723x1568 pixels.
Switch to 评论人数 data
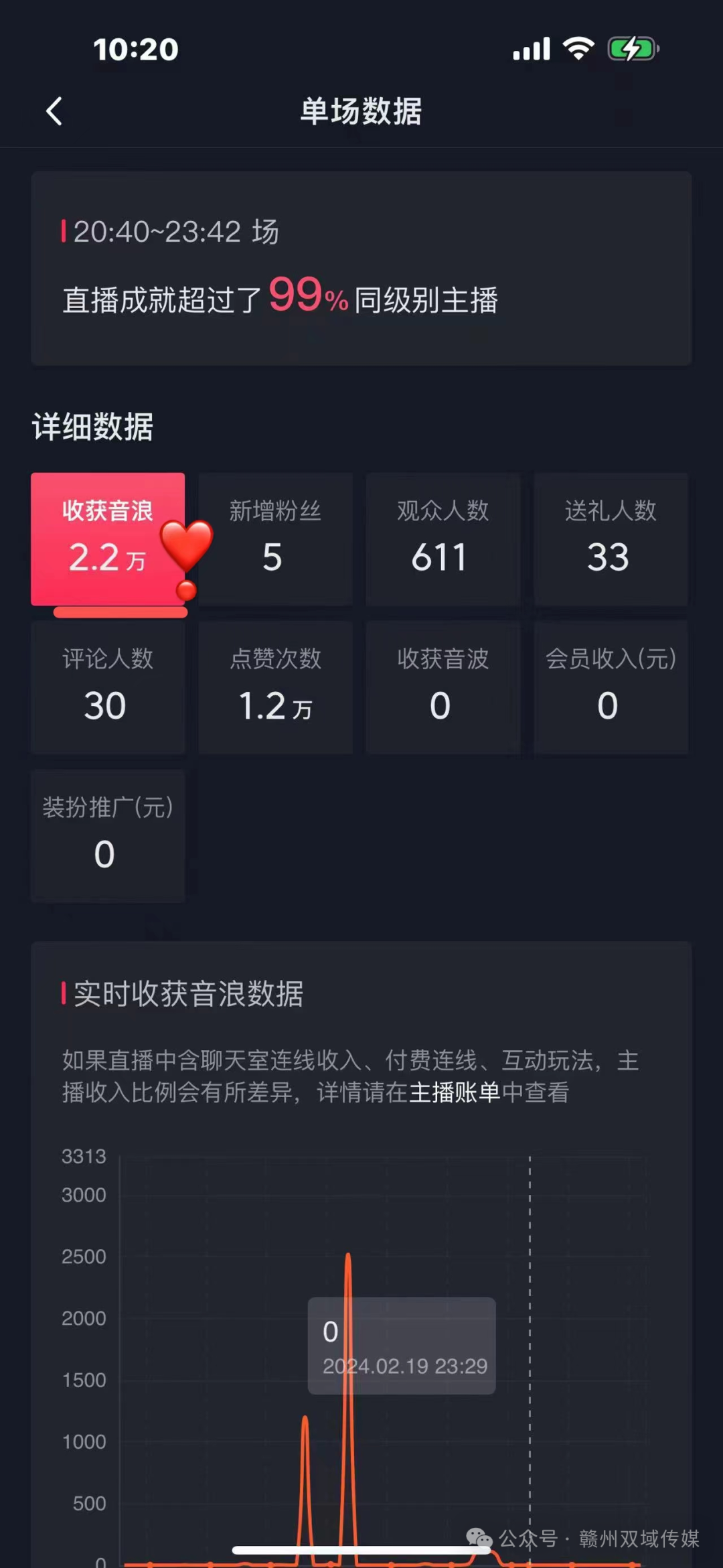point(108,687)
